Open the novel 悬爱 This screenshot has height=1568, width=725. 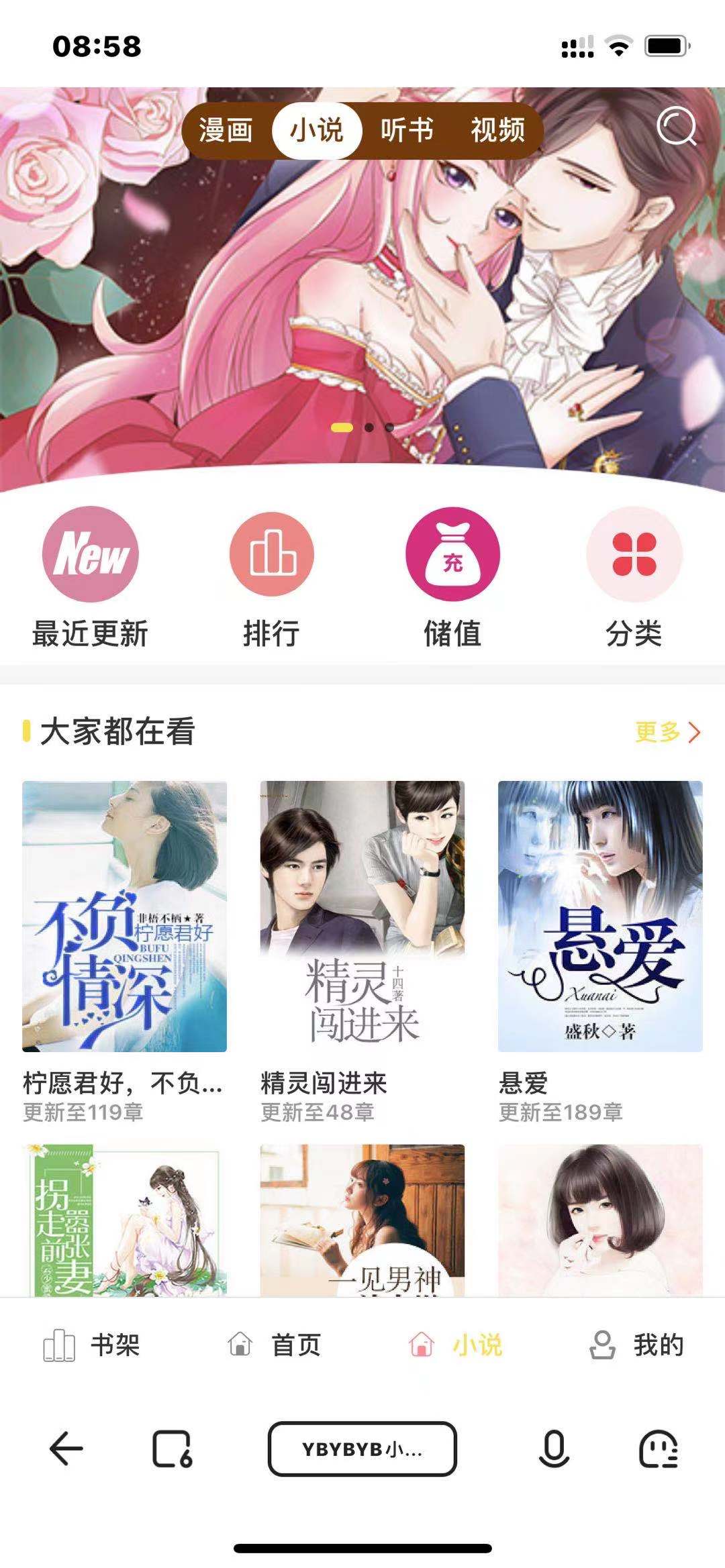pyautogui.click(x=600, y=916)
